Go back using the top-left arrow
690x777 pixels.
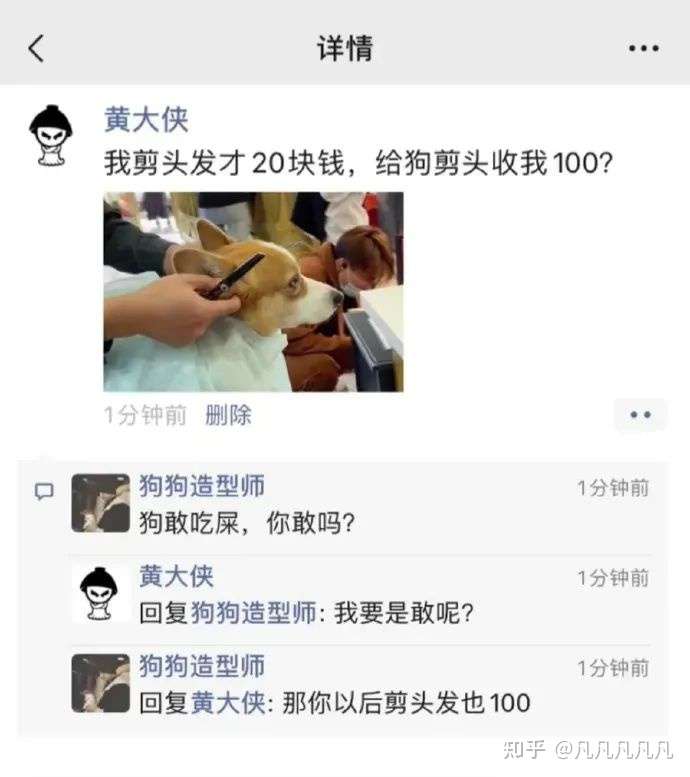(x=37, y=48)
